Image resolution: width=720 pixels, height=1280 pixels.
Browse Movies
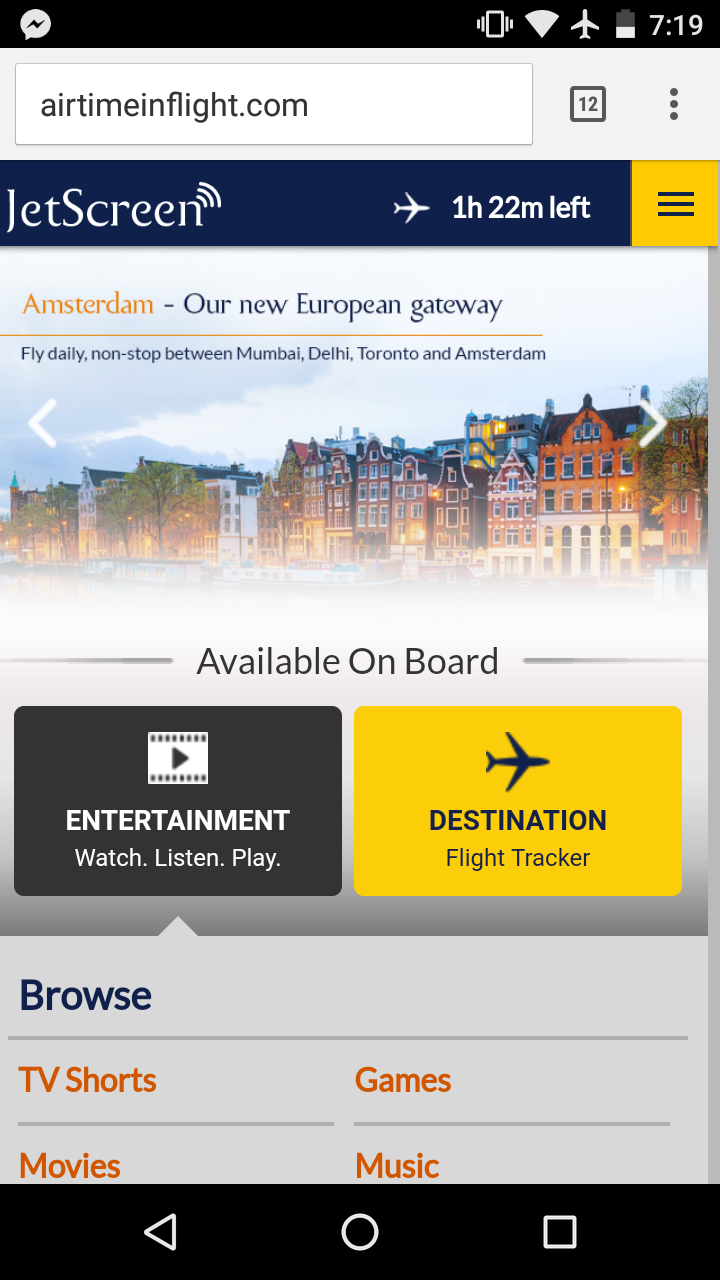click(x=70, y=1165)
